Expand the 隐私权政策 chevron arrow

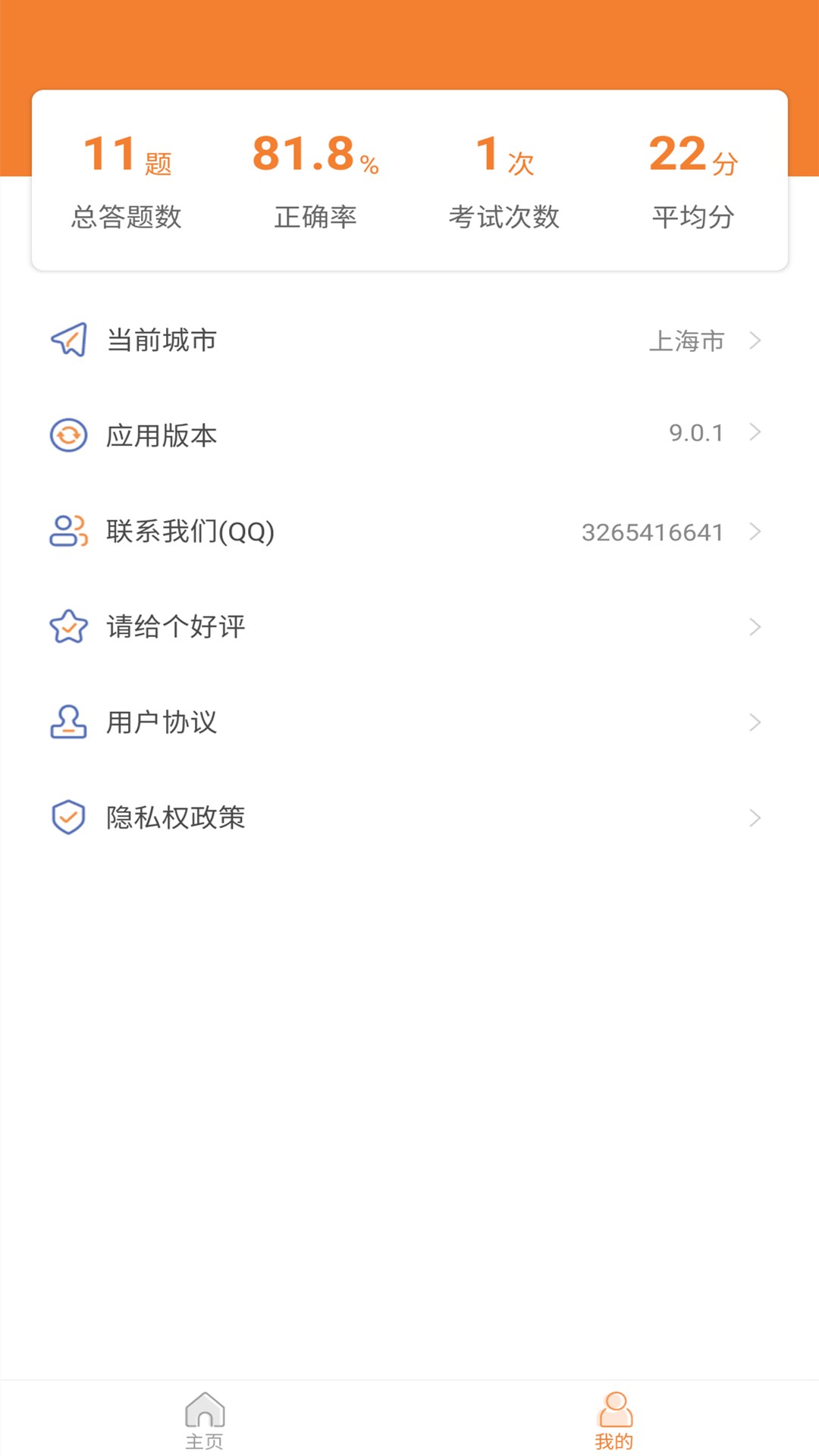(755, 817)
